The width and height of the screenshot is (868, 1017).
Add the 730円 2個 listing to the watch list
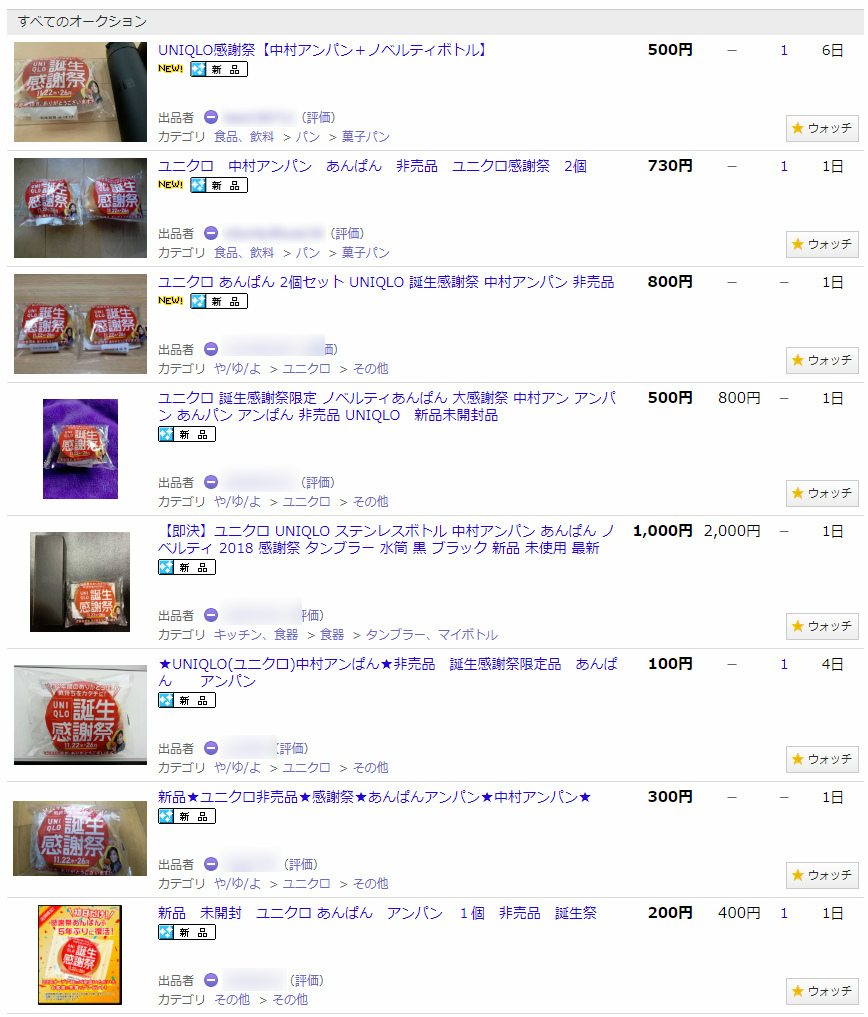coord(822,244)
